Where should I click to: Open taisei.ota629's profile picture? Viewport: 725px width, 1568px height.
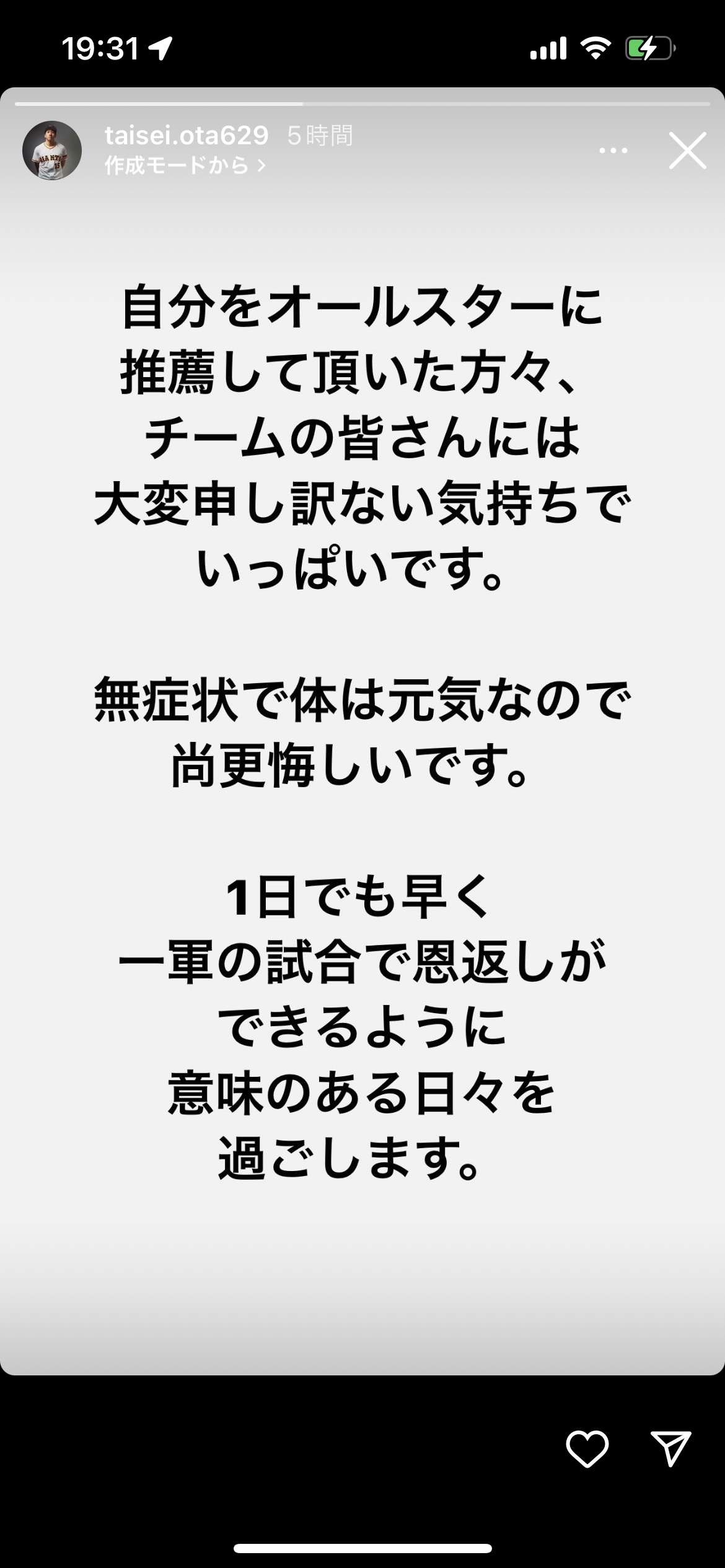coord(52,150)
